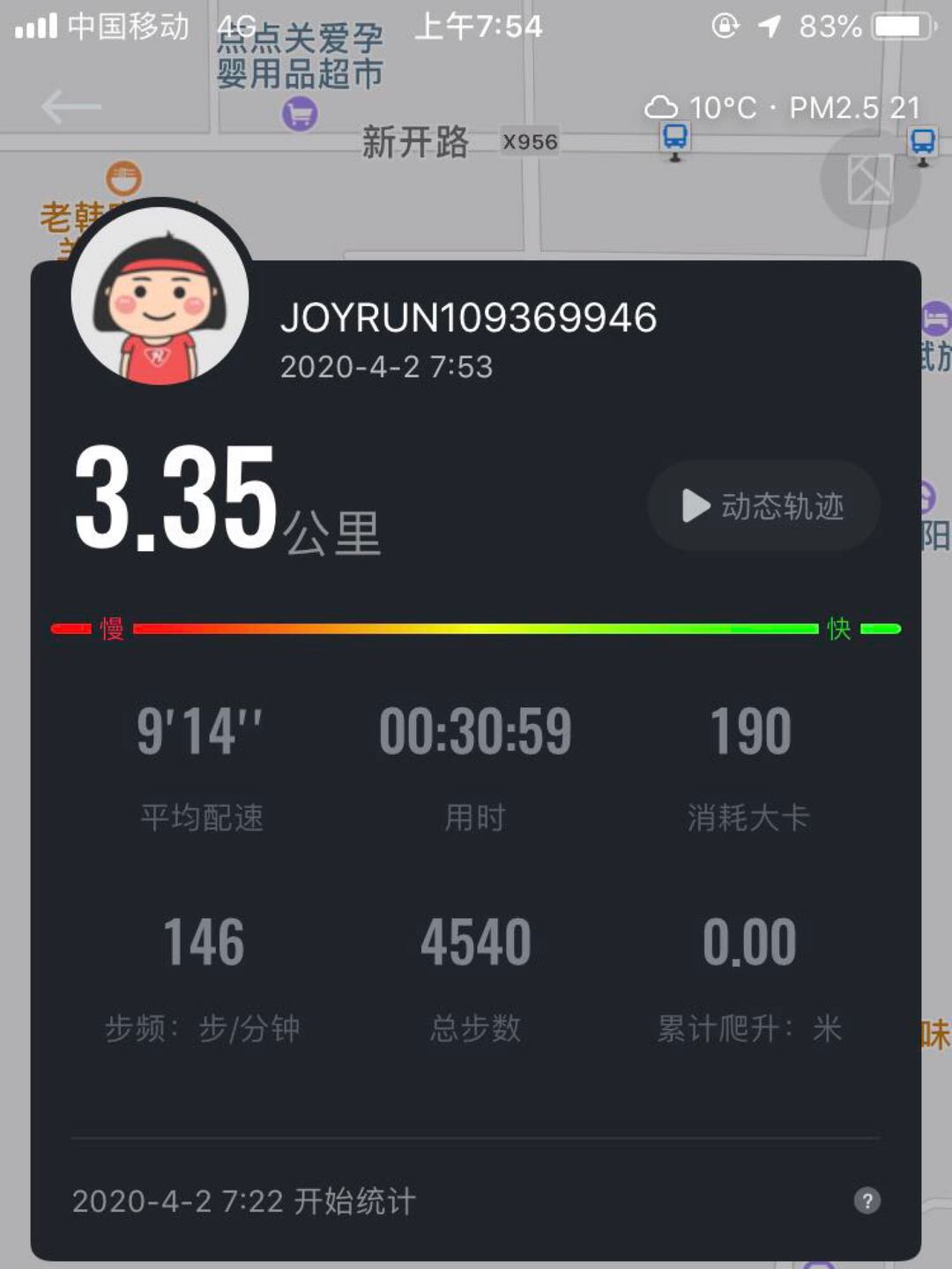Go back using the top-left arrow
Screen dimensions: 952x1269
point(71,108)
